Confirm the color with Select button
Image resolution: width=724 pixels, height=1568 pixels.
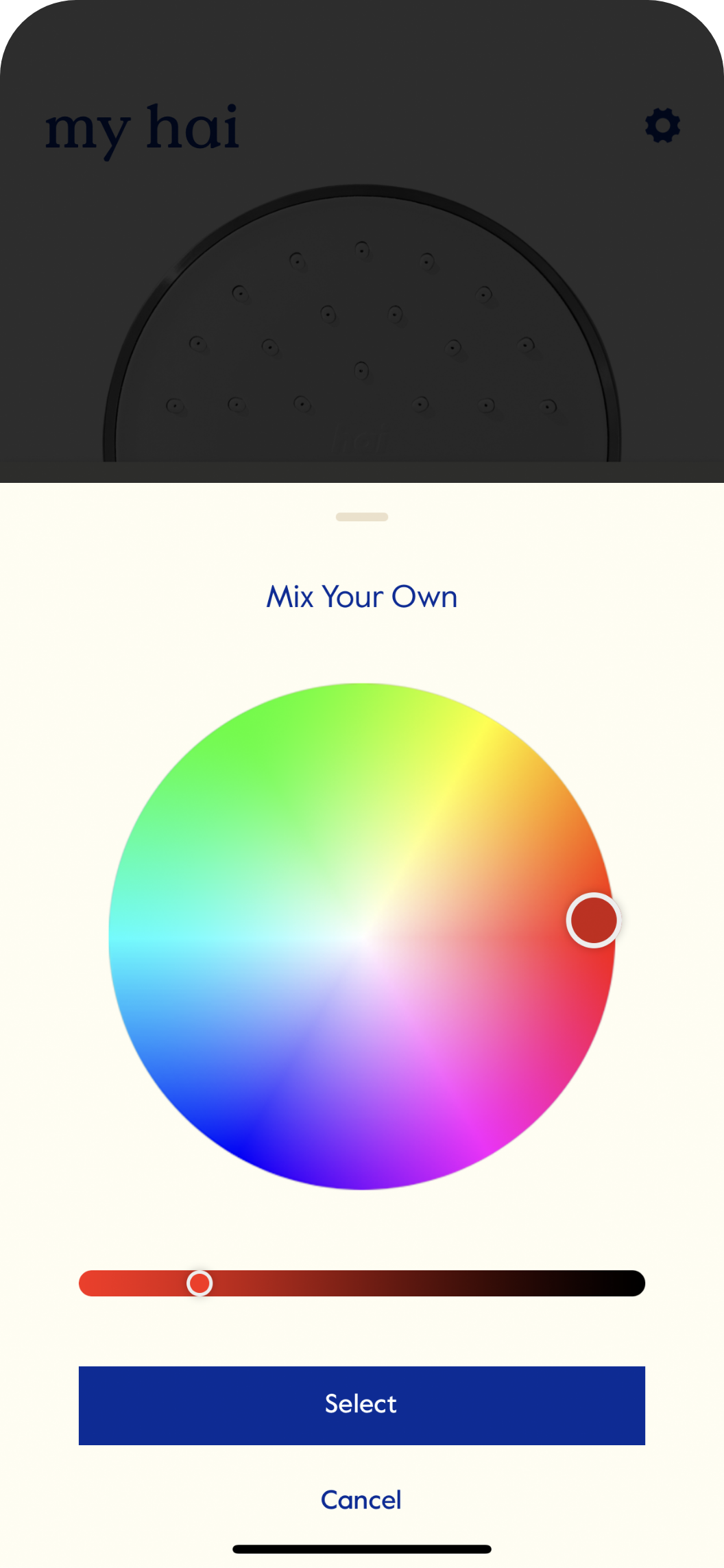(361, 1405)
